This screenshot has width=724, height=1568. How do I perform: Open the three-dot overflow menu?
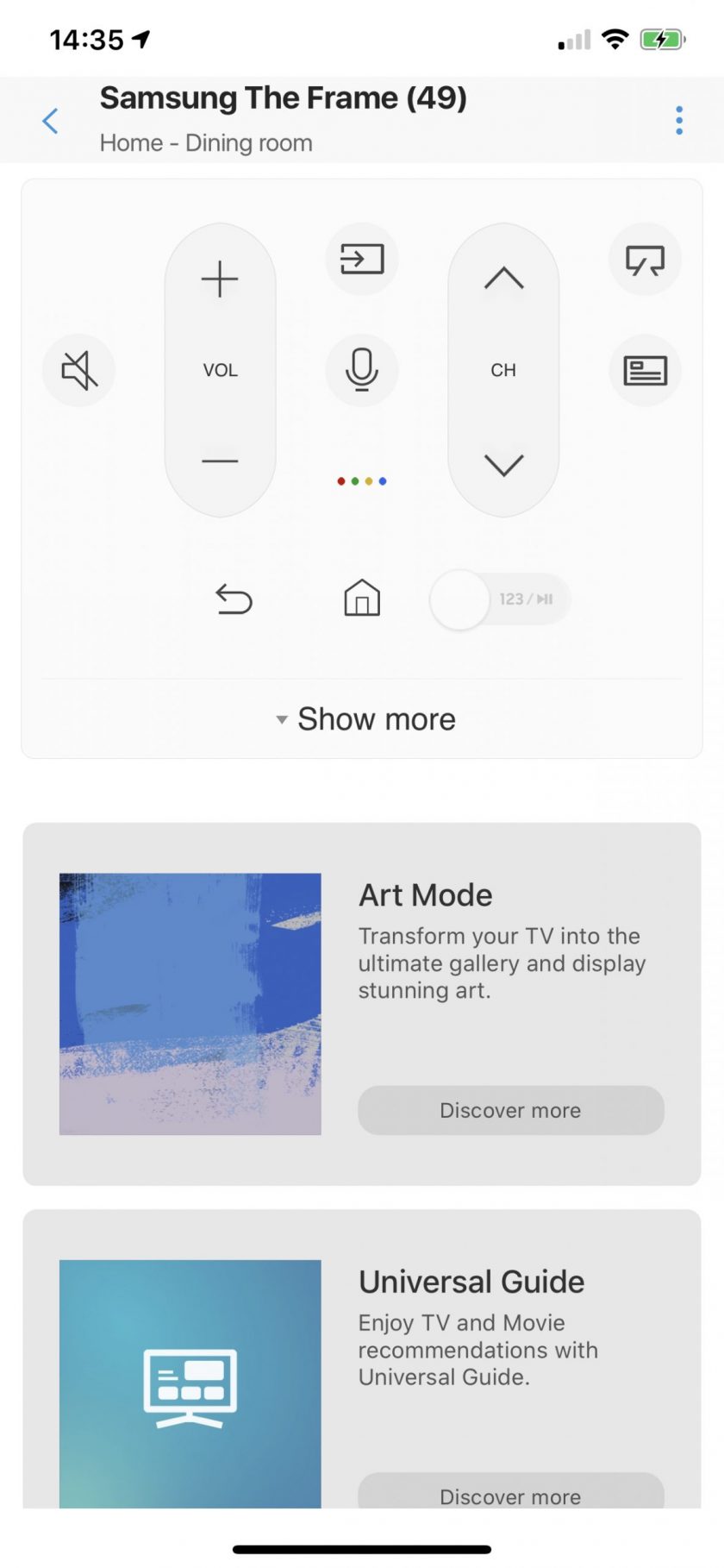point(679,121)
